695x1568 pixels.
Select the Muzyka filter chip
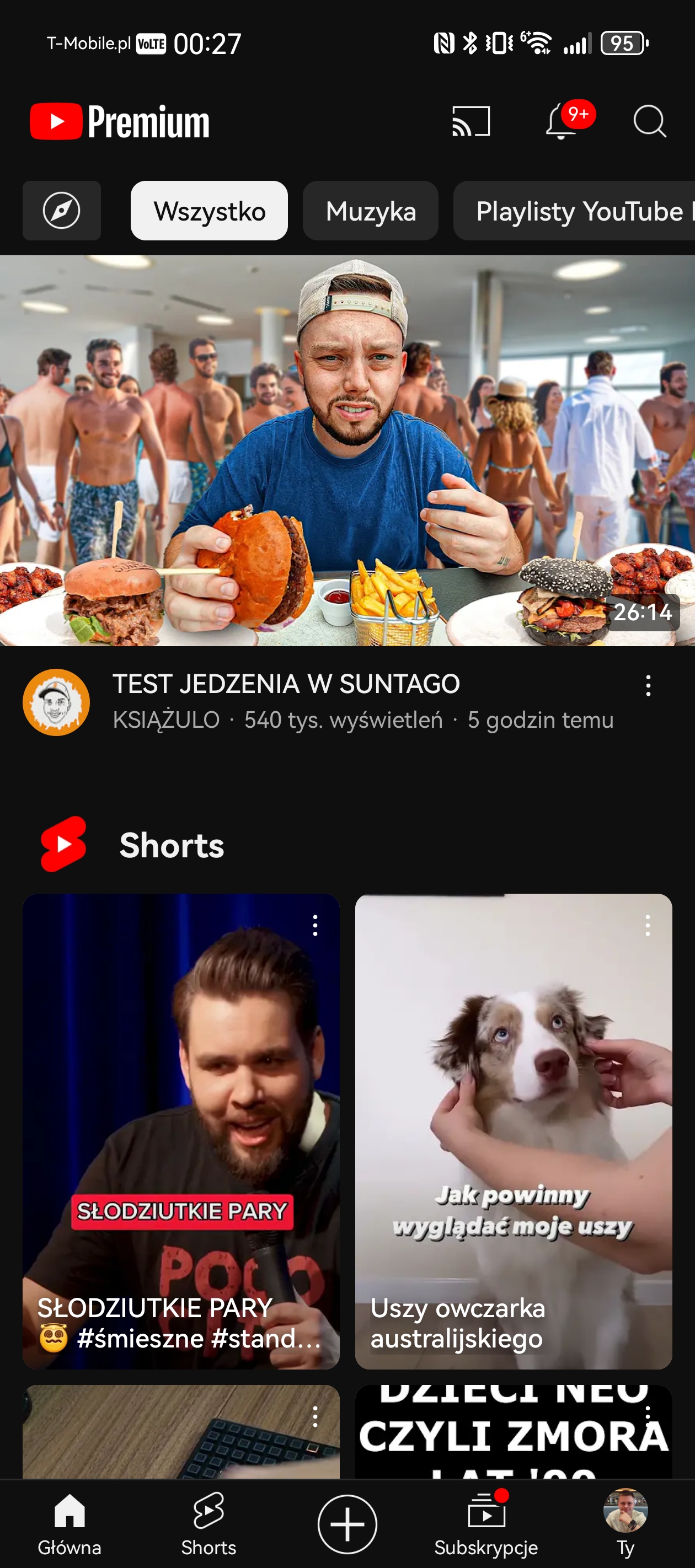(370, 211)
